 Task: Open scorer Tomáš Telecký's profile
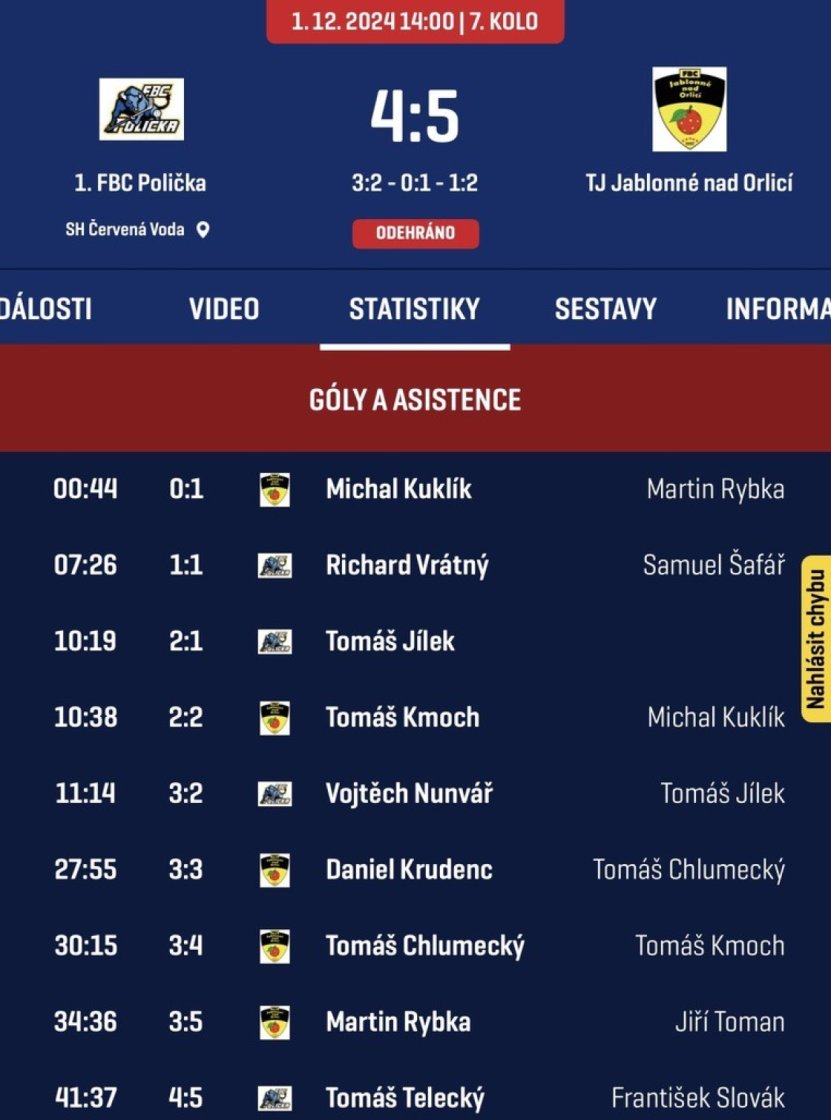404,1098
